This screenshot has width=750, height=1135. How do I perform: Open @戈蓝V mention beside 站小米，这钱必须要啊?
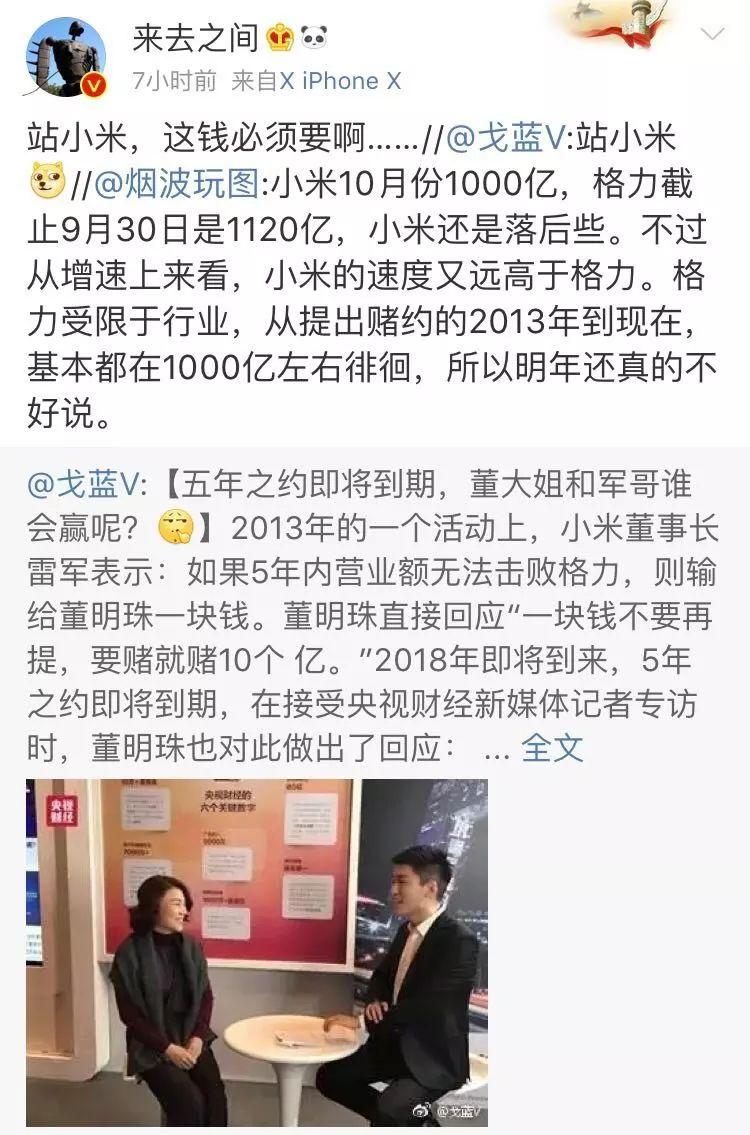click(508, 136)
